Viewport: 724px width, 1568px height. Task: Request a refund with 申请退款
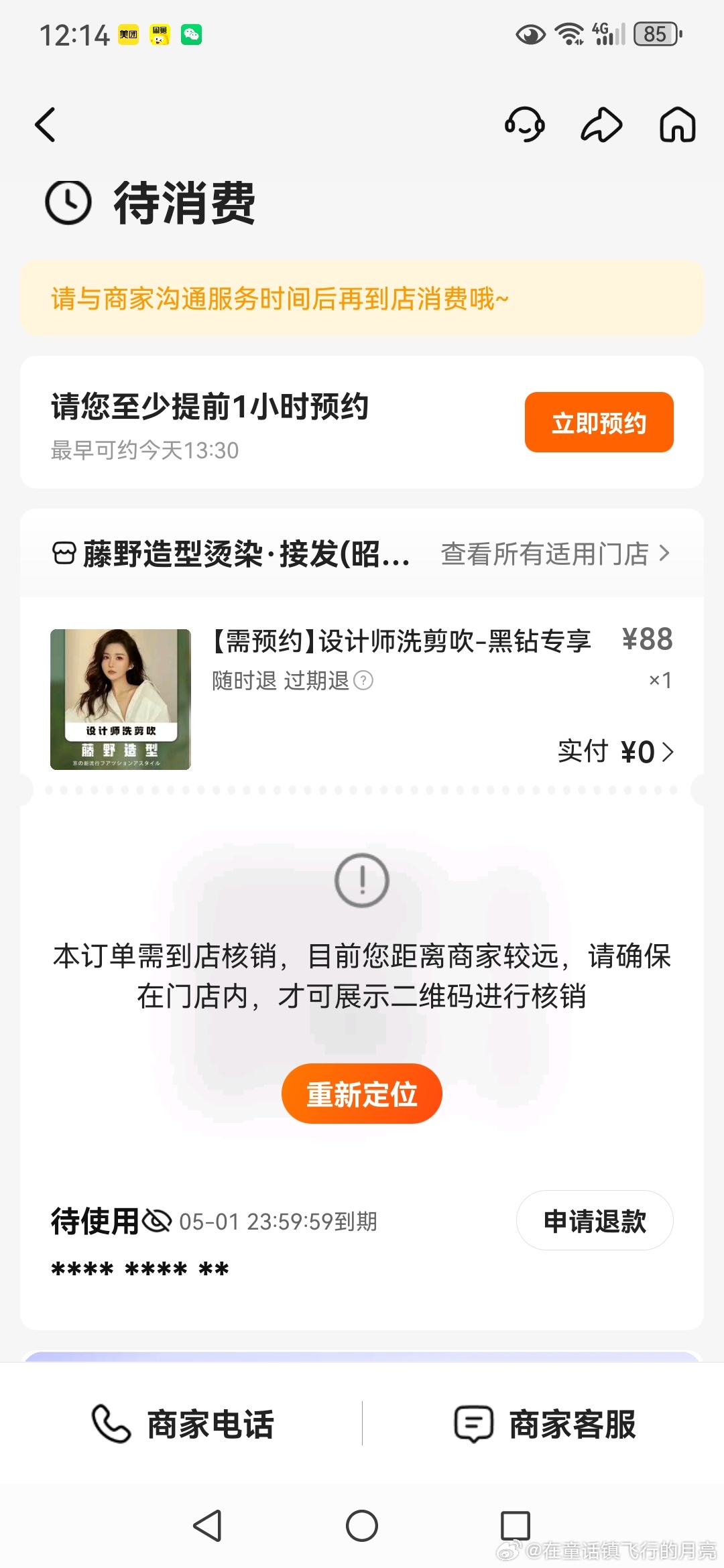point(594,1221)
